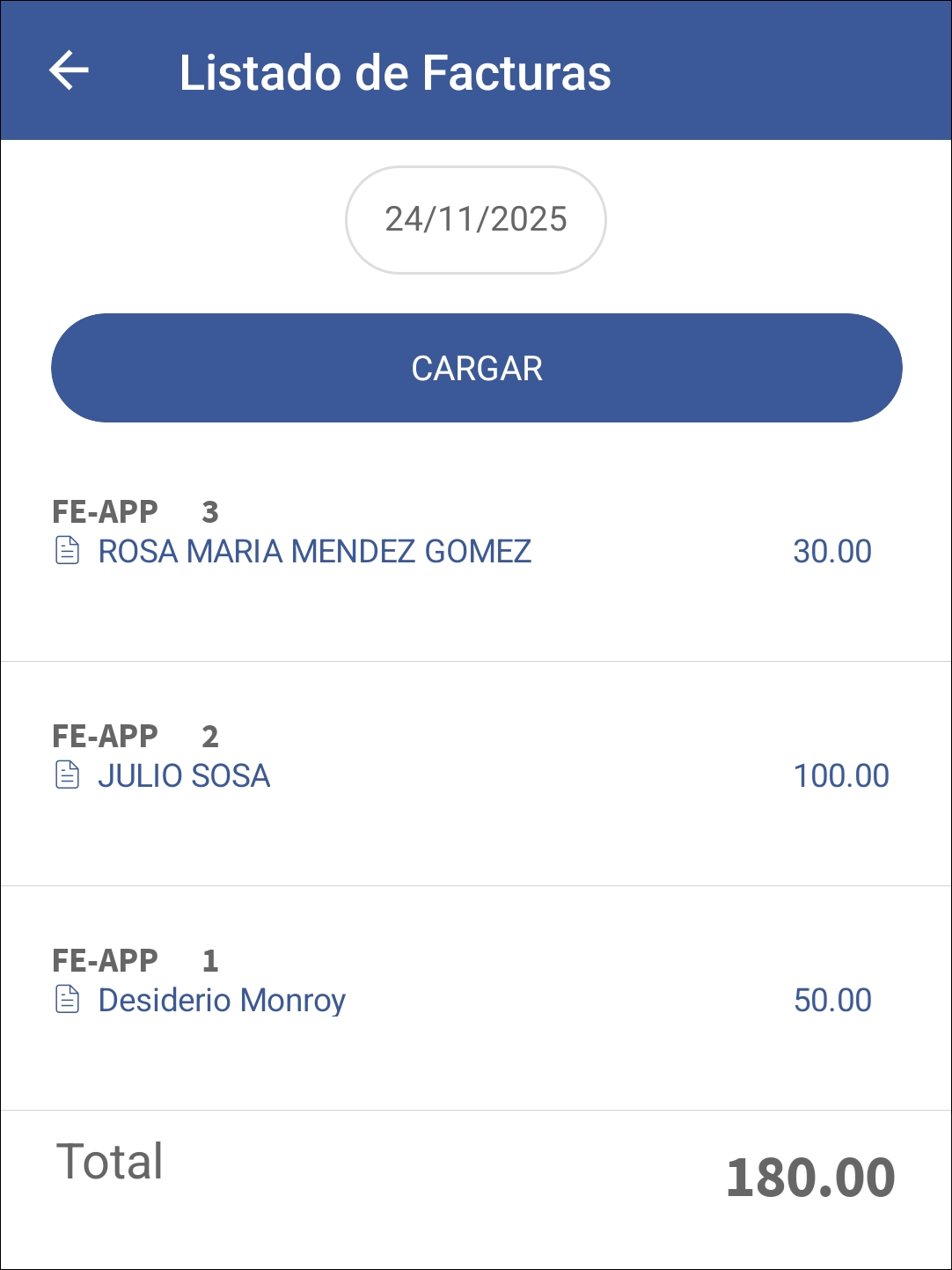Tap the 100.00 amount beside JULIO SOSA
This screenshot has height=1270, width=952.
(x=838, y=775)
